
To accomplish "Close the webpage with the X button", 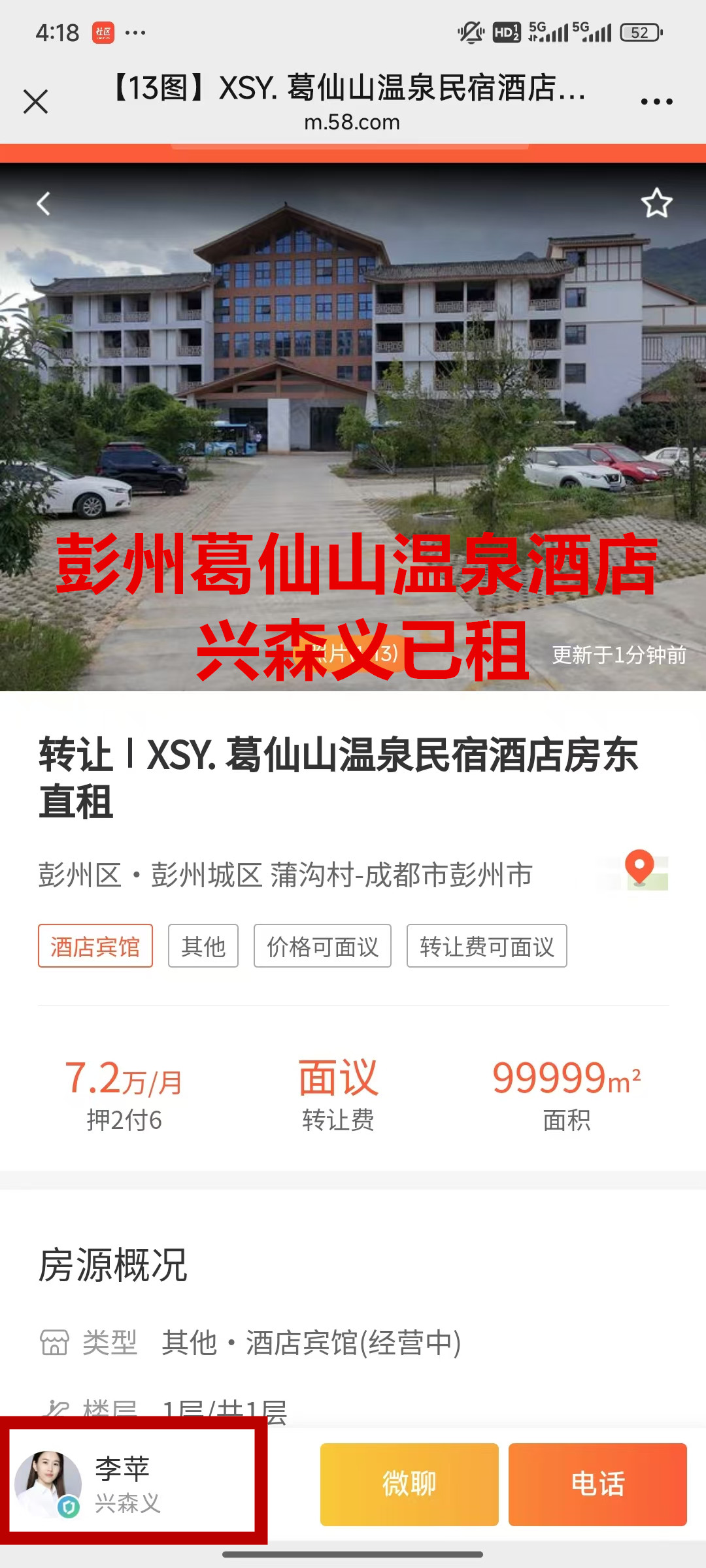I will pyautogui.click(x=36, y=102).
